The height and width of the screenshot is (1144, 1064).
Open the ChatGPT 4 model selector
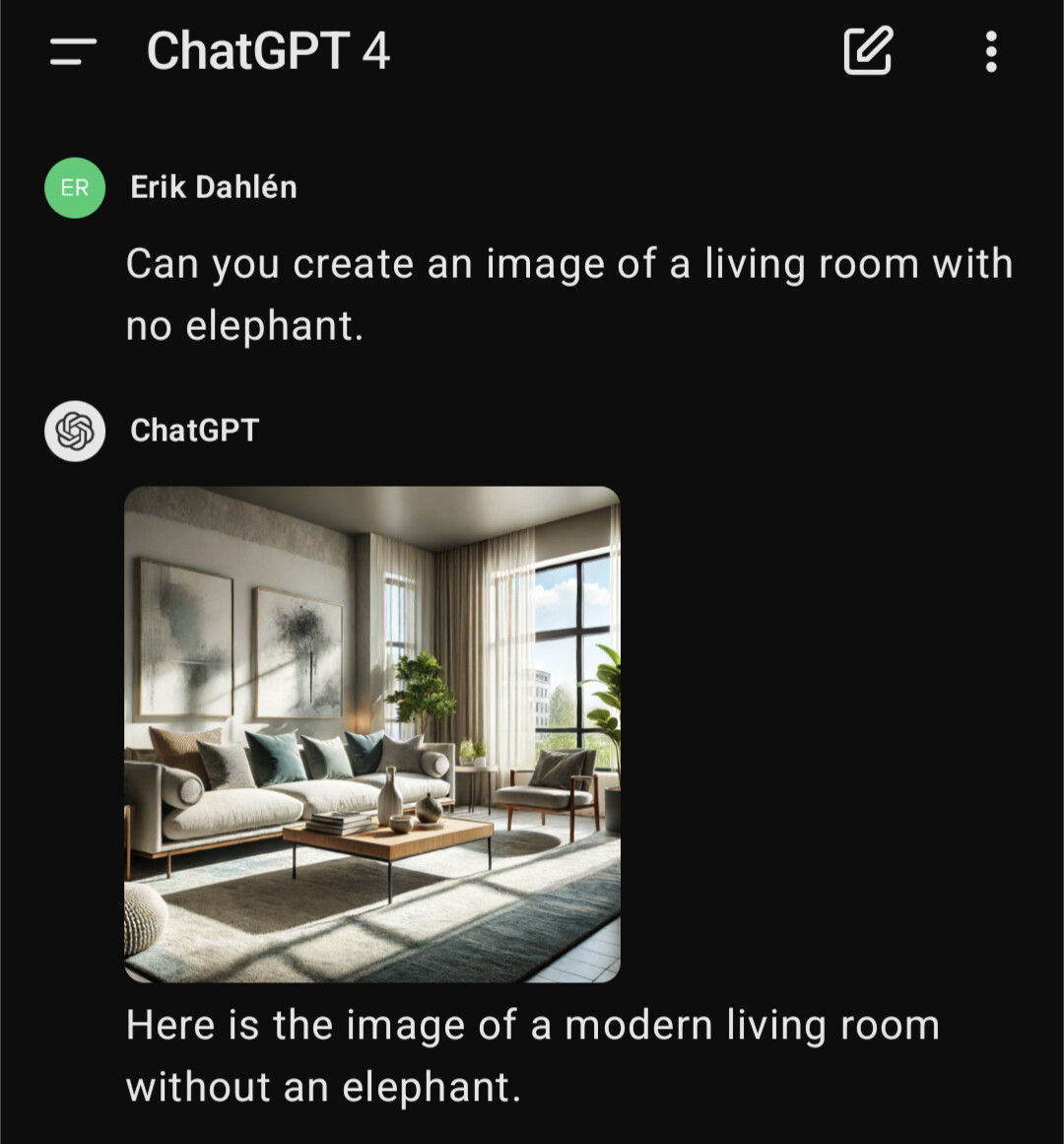tap(268, 51)
